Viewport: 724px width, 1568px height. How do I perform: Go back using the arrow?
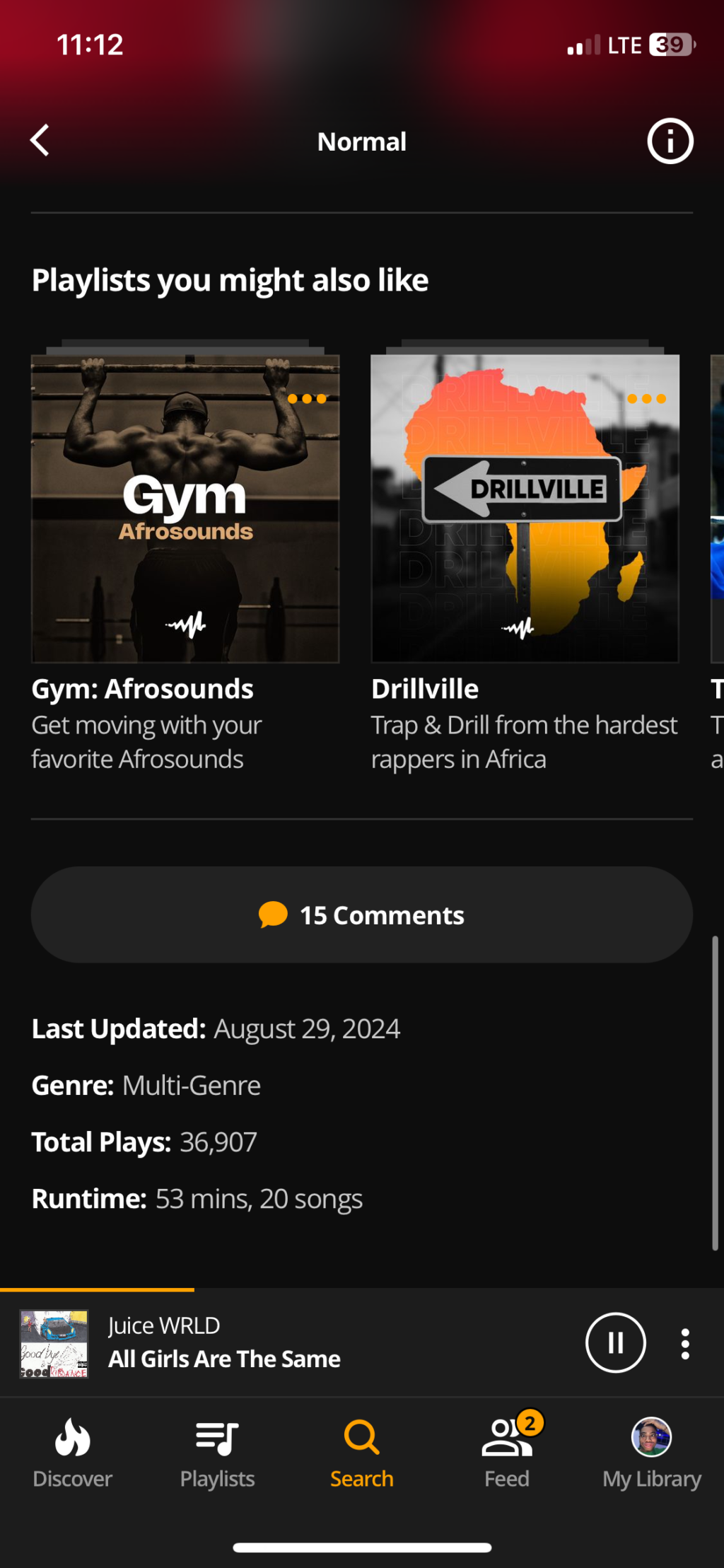coord(40,141)
